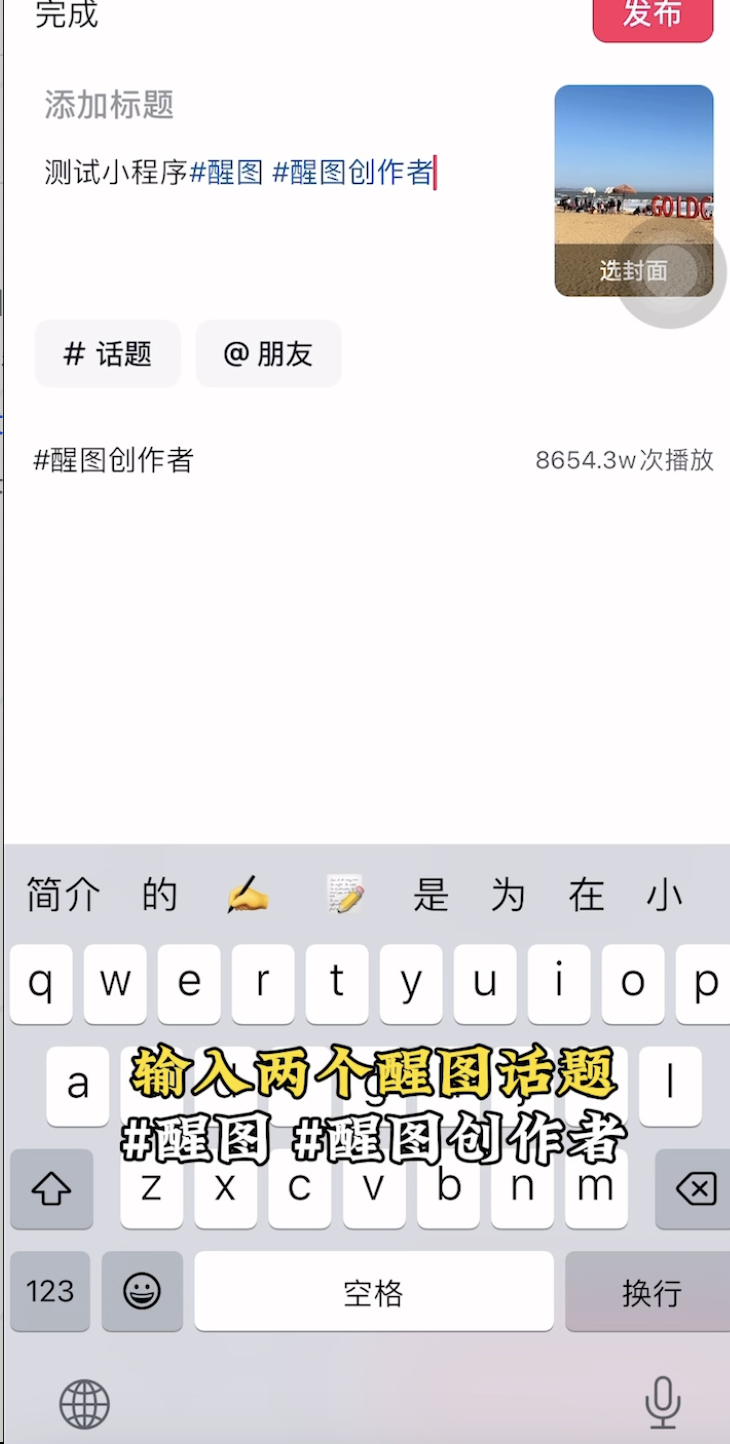The height and width of the screenshot is (1444, 730).
Task: Open cover selection 选封面
Action: [x=633, y=271]
